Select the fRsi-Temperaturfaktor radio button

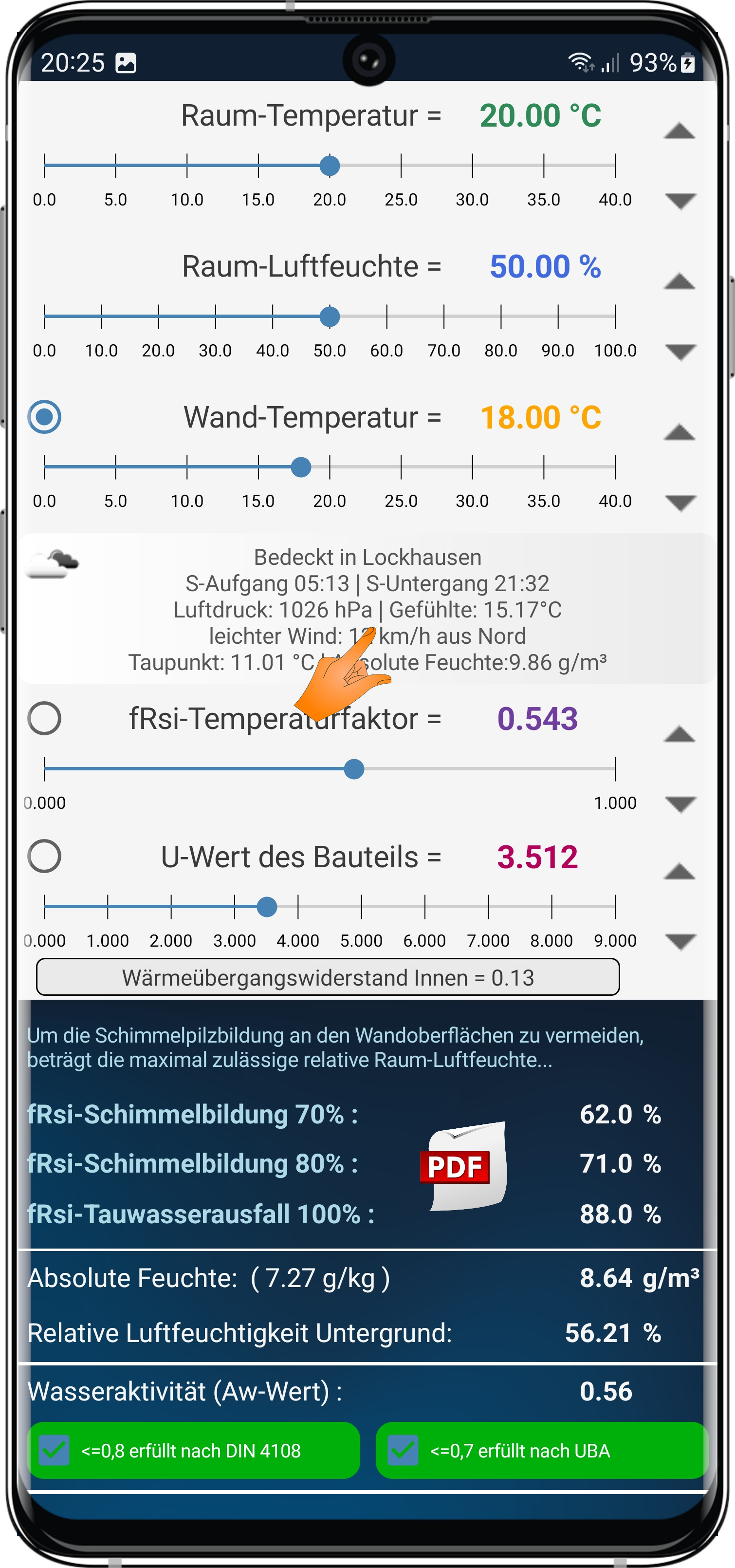(x=44, y=718)
